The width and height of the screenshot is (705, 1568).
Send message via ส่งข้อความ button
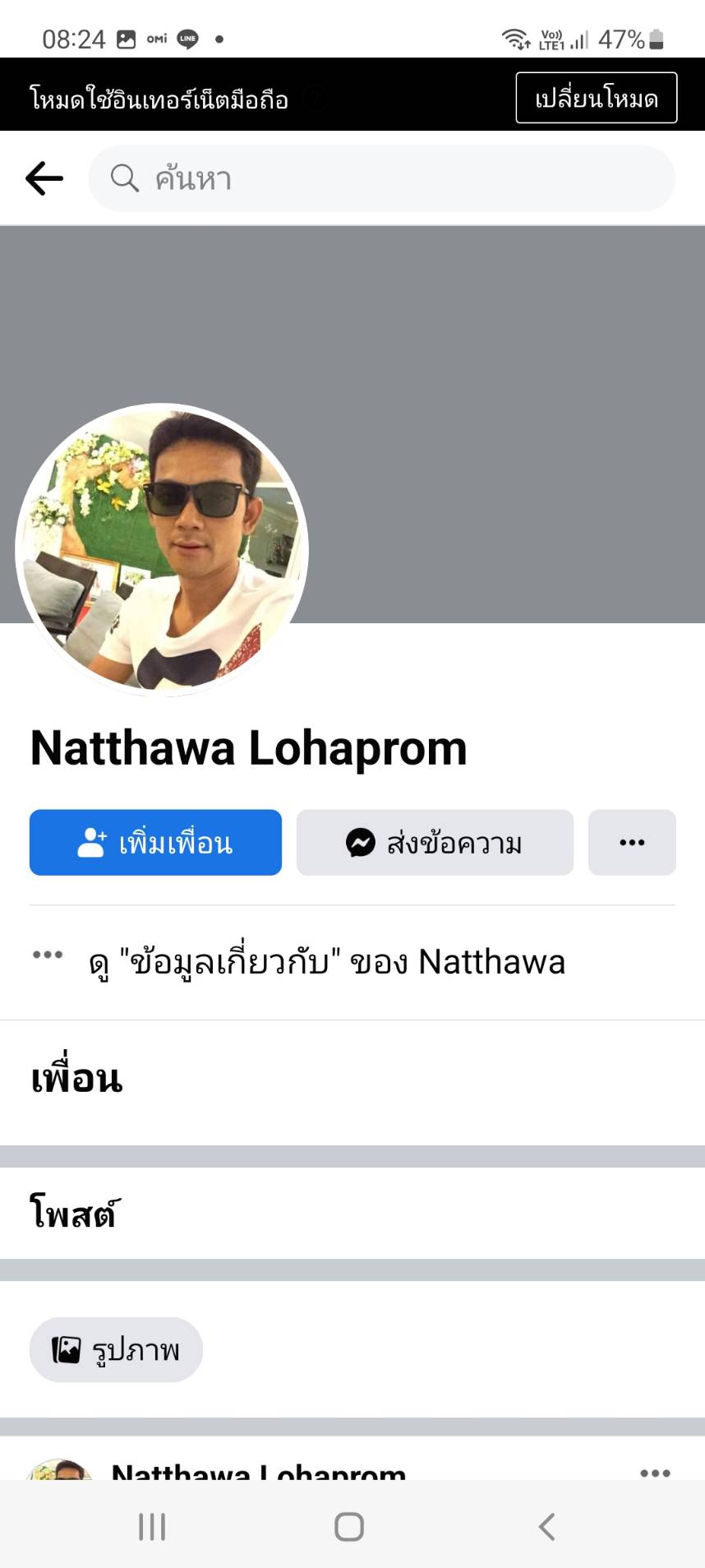435,843
